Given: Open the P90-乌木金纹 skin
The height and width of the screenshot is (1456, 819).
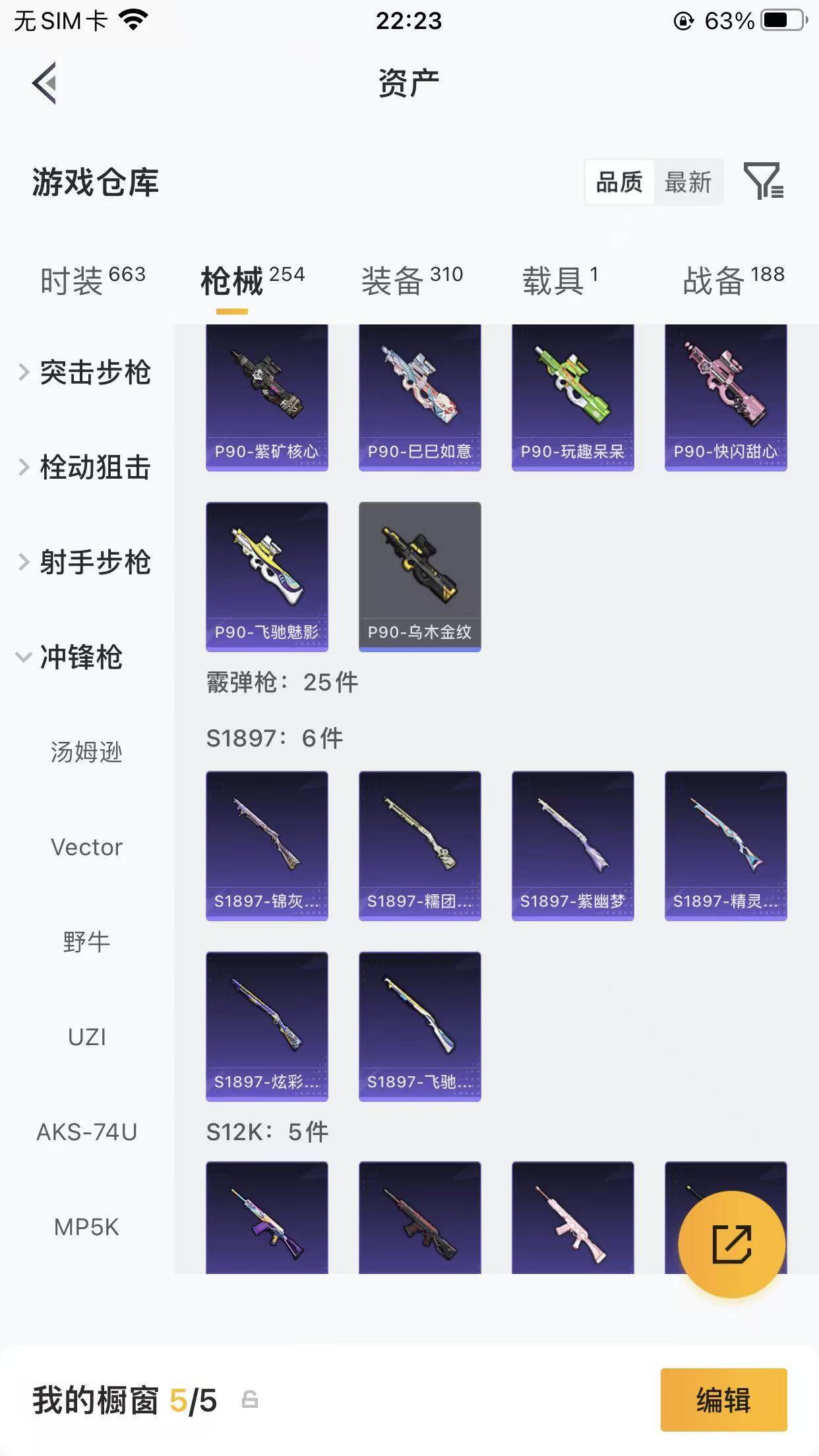Looking at the screenshot, I should click(x=419, y=576).
